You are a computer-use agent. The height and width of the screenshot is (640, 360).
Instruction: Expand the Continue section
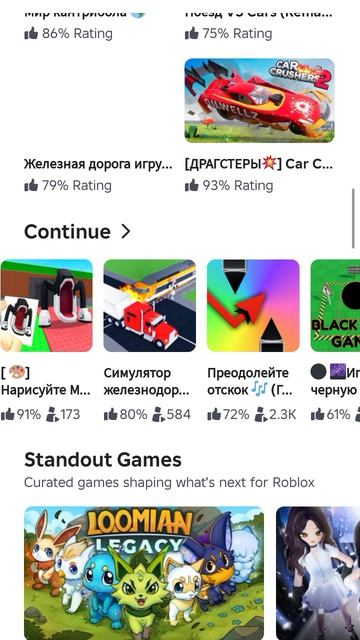tap(77, 232)
